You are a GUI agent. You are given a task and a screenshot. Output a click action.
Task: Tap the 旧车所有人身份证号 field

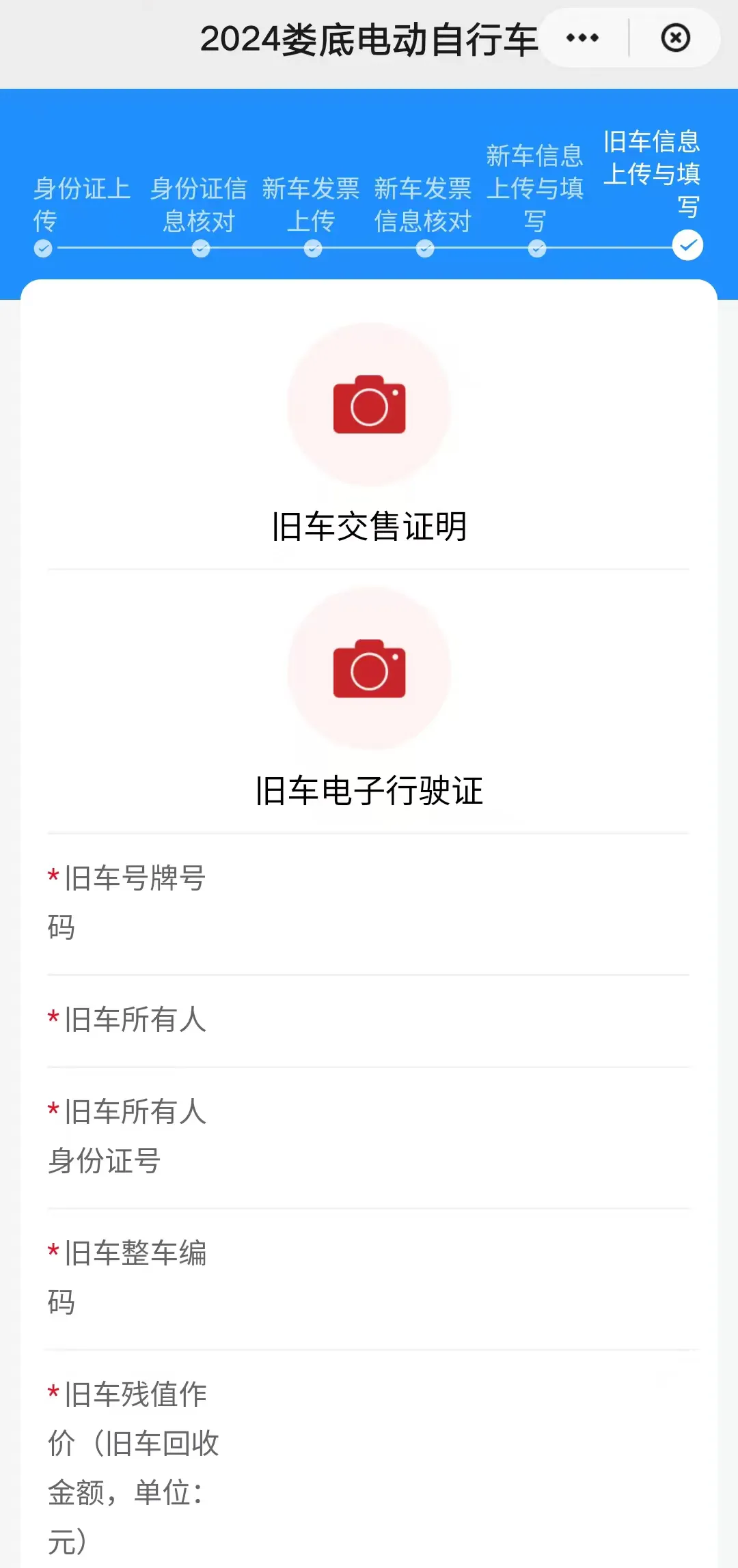[x=369, y=1137]
